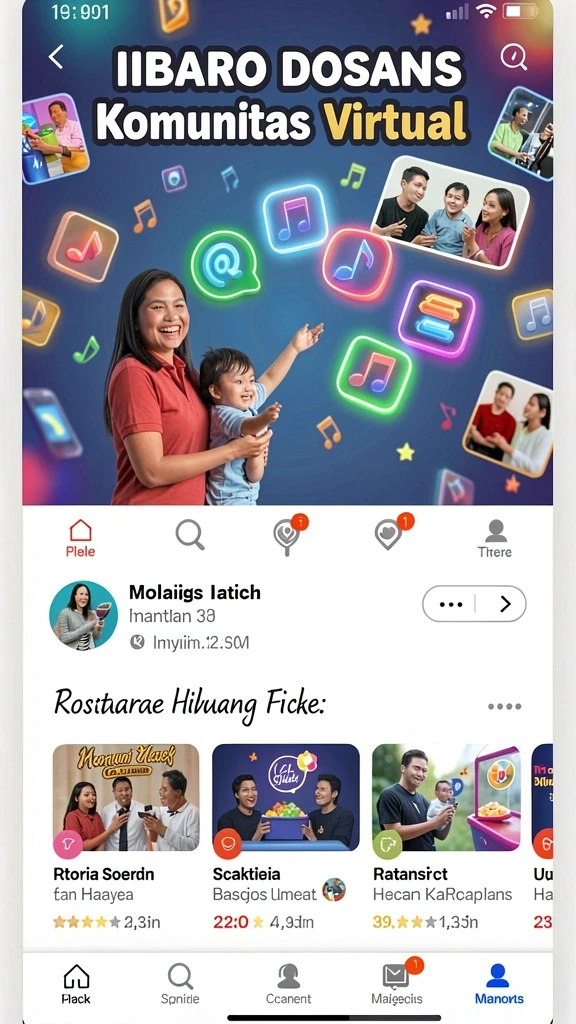The height and width of the screenshot is (1024, 576).
Task: Open the Ratansrct card
Action: pyautogui.click(x=446, y=837)
